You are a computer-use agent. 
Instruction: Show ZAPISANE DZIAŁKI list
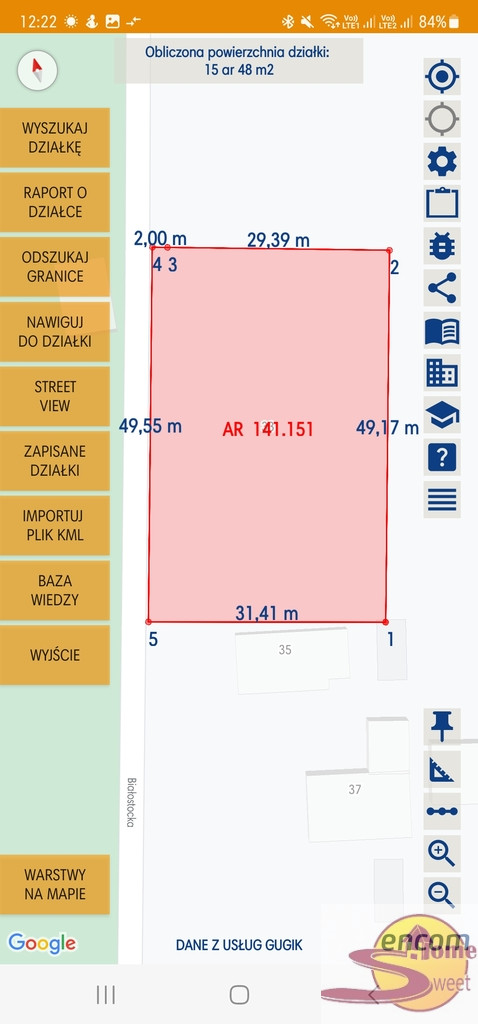point(55,460)
